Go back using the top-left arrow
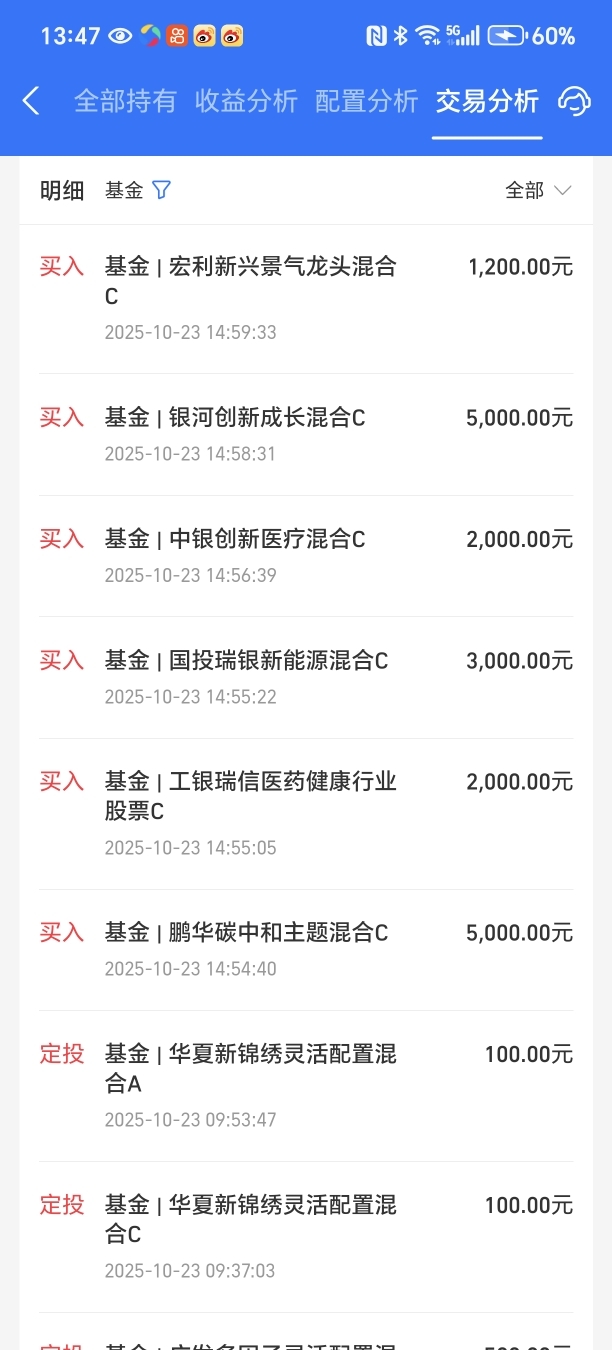 tap(31, 101)
